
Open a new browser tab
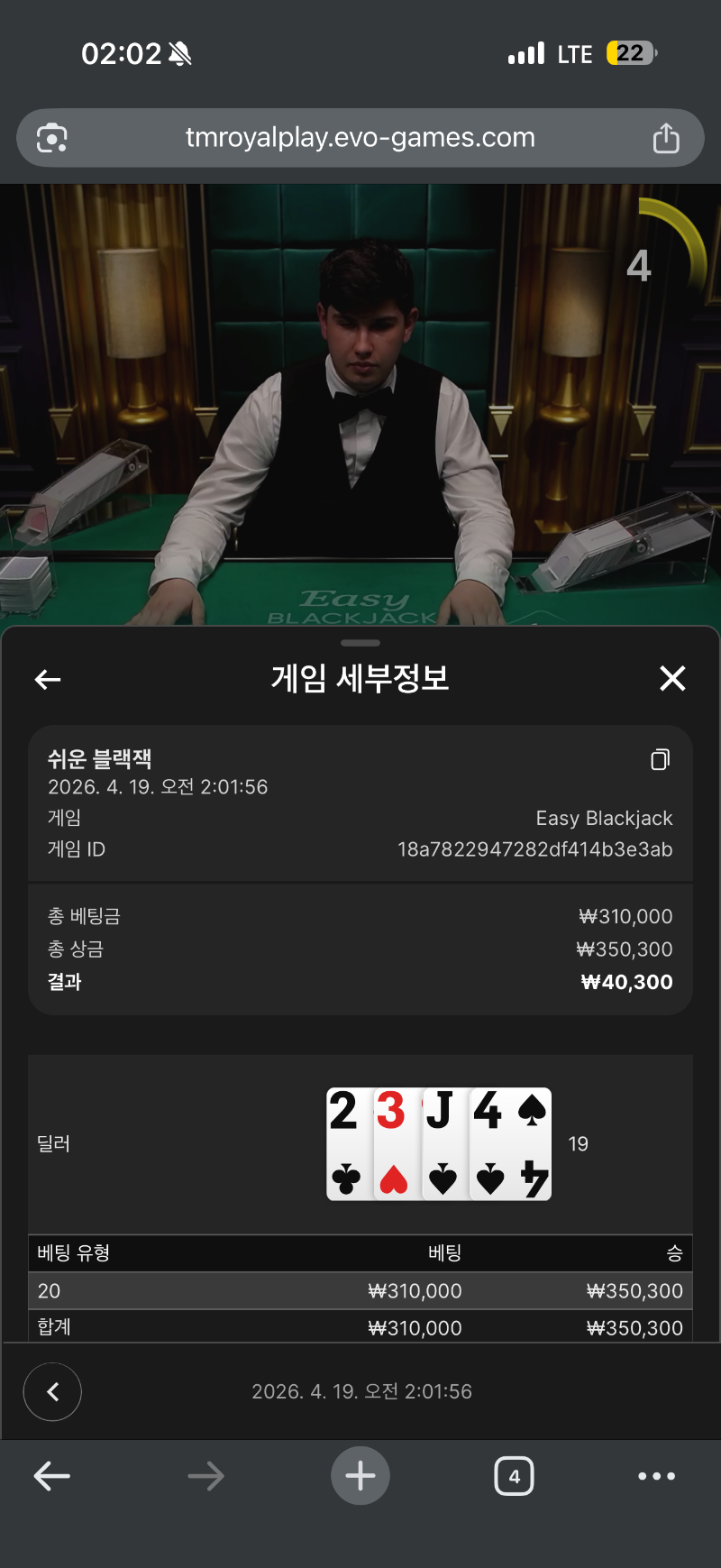click(360, 1476)
